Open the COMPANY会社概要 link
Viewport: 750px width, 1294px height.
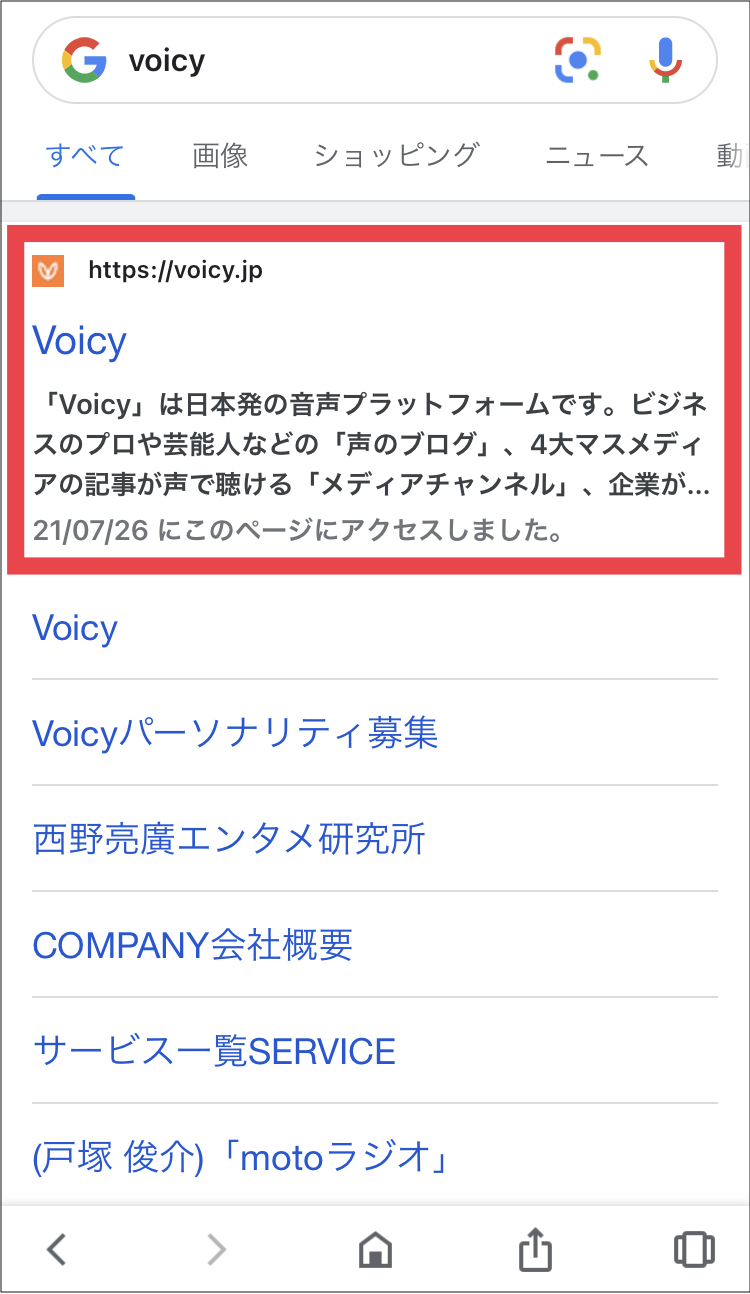point(193,945)
